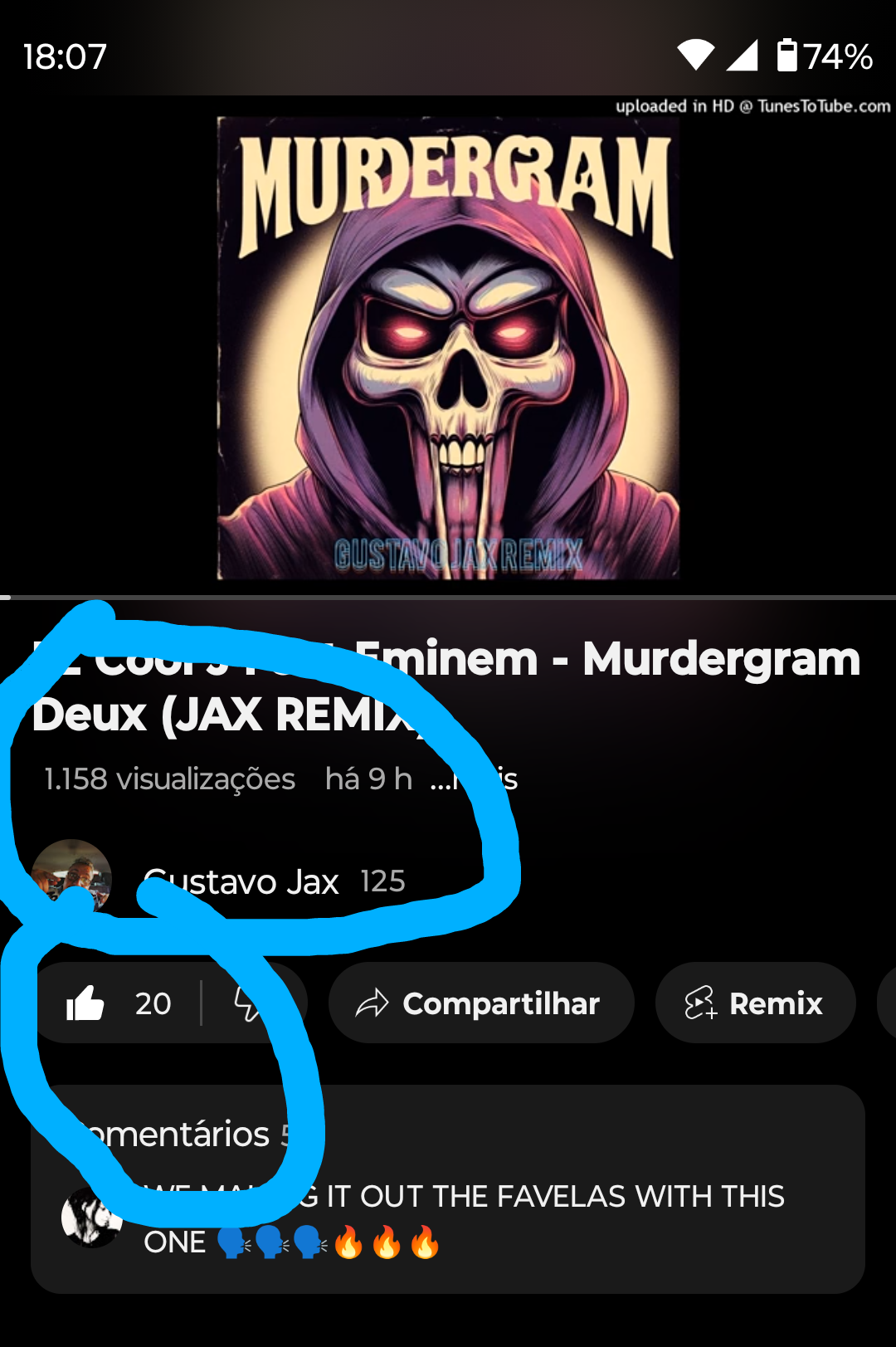Open the Comentários section

tap(448, 1134)
